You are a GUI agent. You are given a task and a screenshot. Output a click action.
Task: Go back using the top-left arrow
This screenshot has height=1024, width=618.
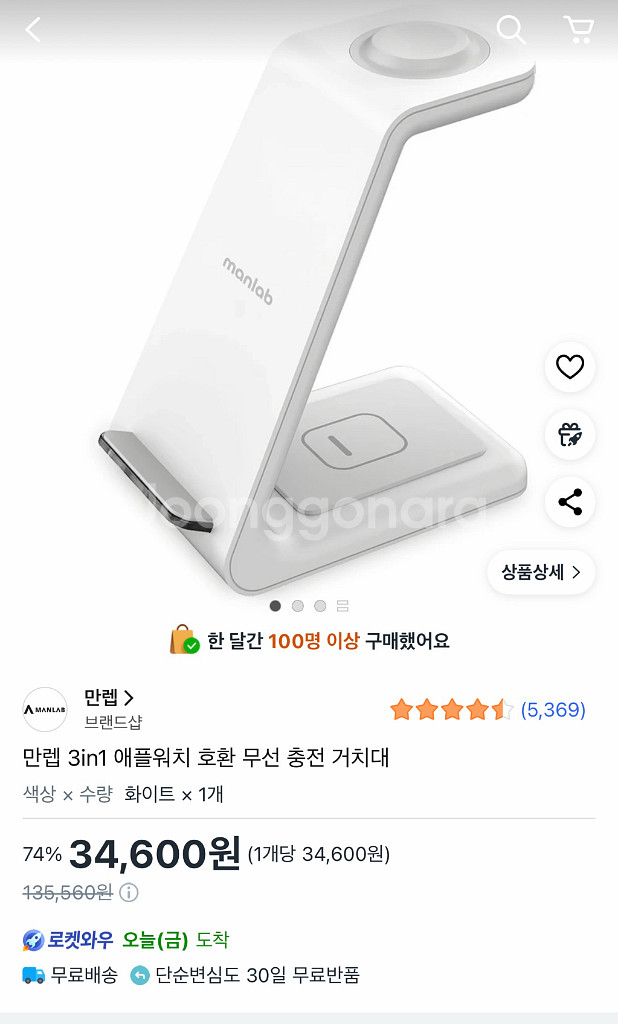33,30
